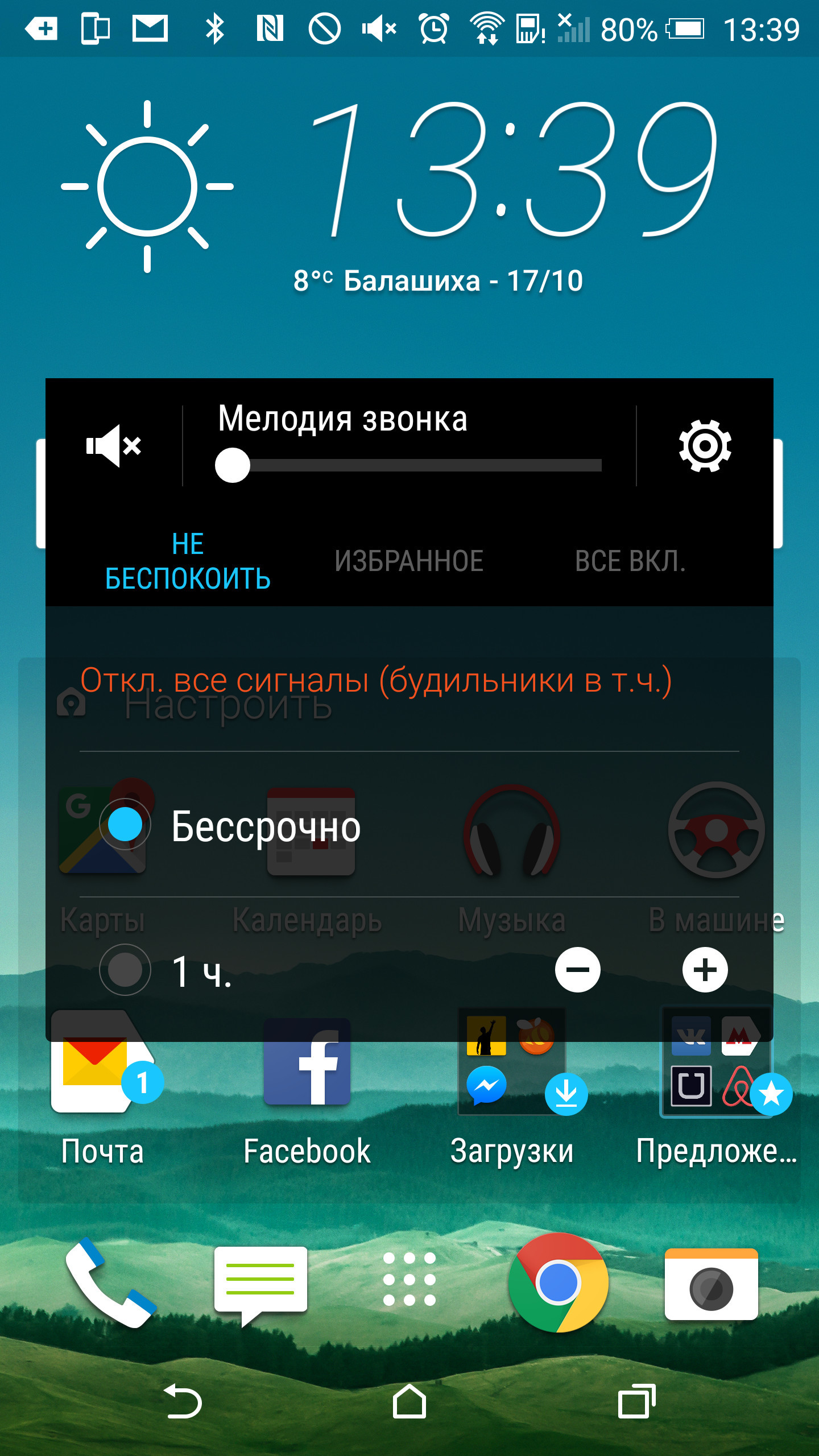Viewport: 819px width, 1456px height.
Task: Open sound settings gear icon
Action: [x=705, y=446]
